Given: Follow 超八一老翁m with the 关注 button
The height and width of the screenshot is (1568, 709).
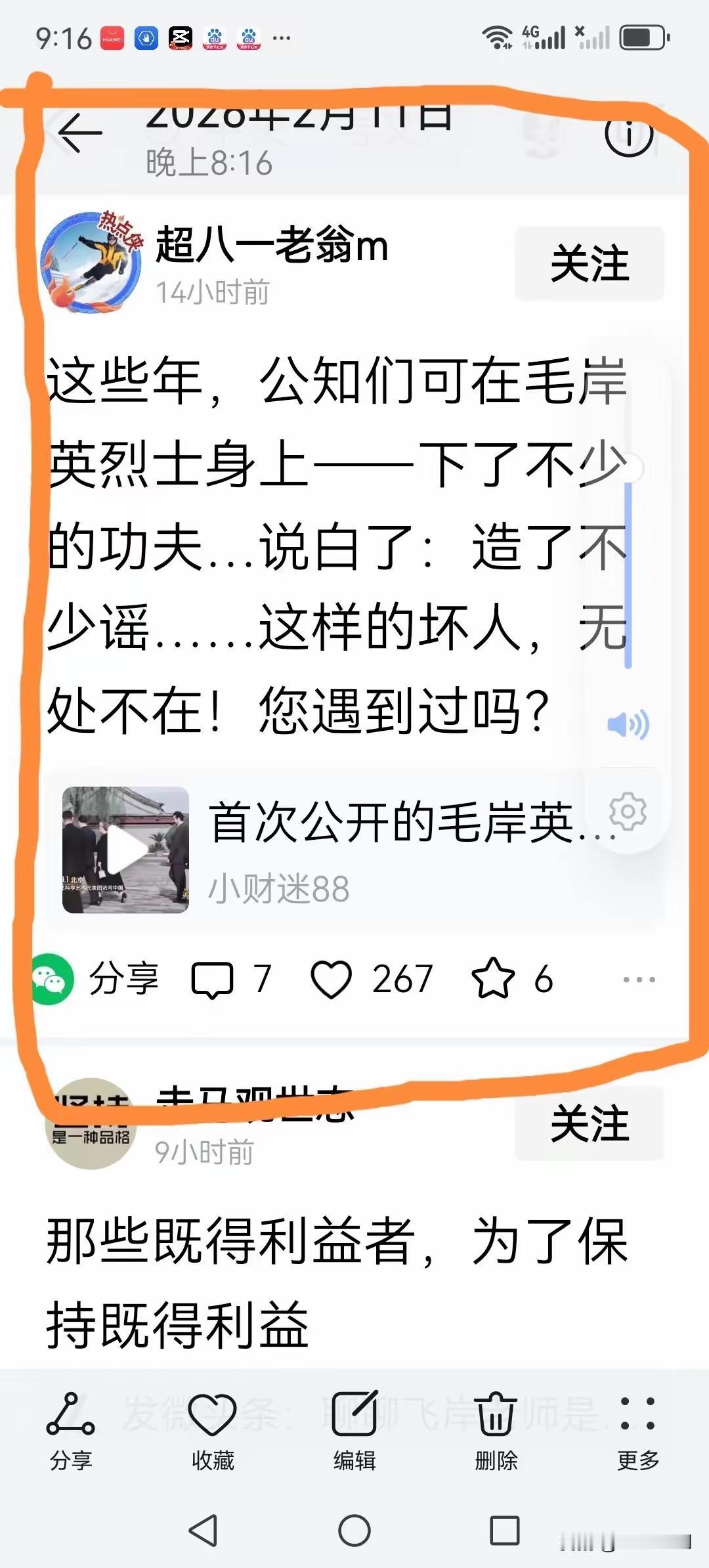Looking at the screenshot, I should pos(588,262).
